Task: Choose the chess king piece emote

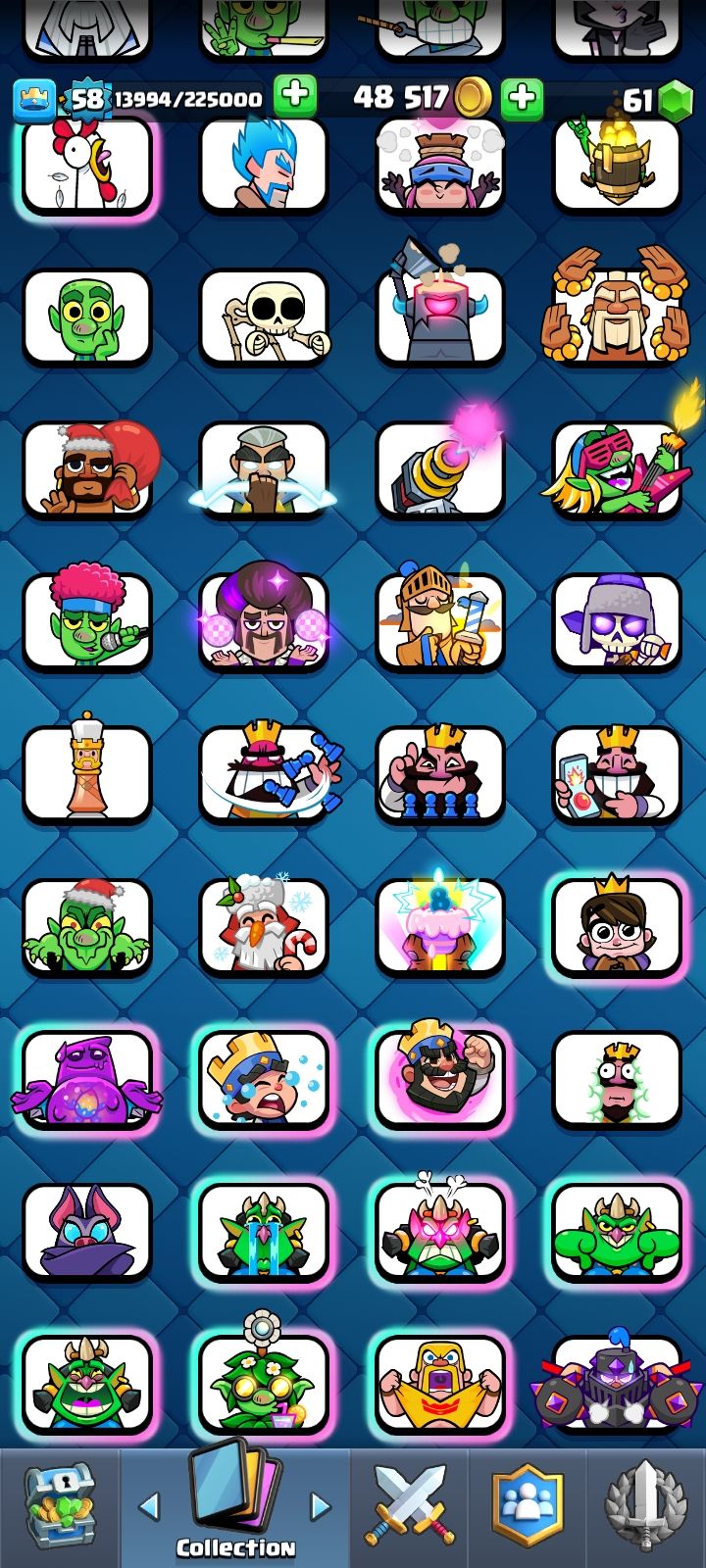Action: tap(87, 772)
